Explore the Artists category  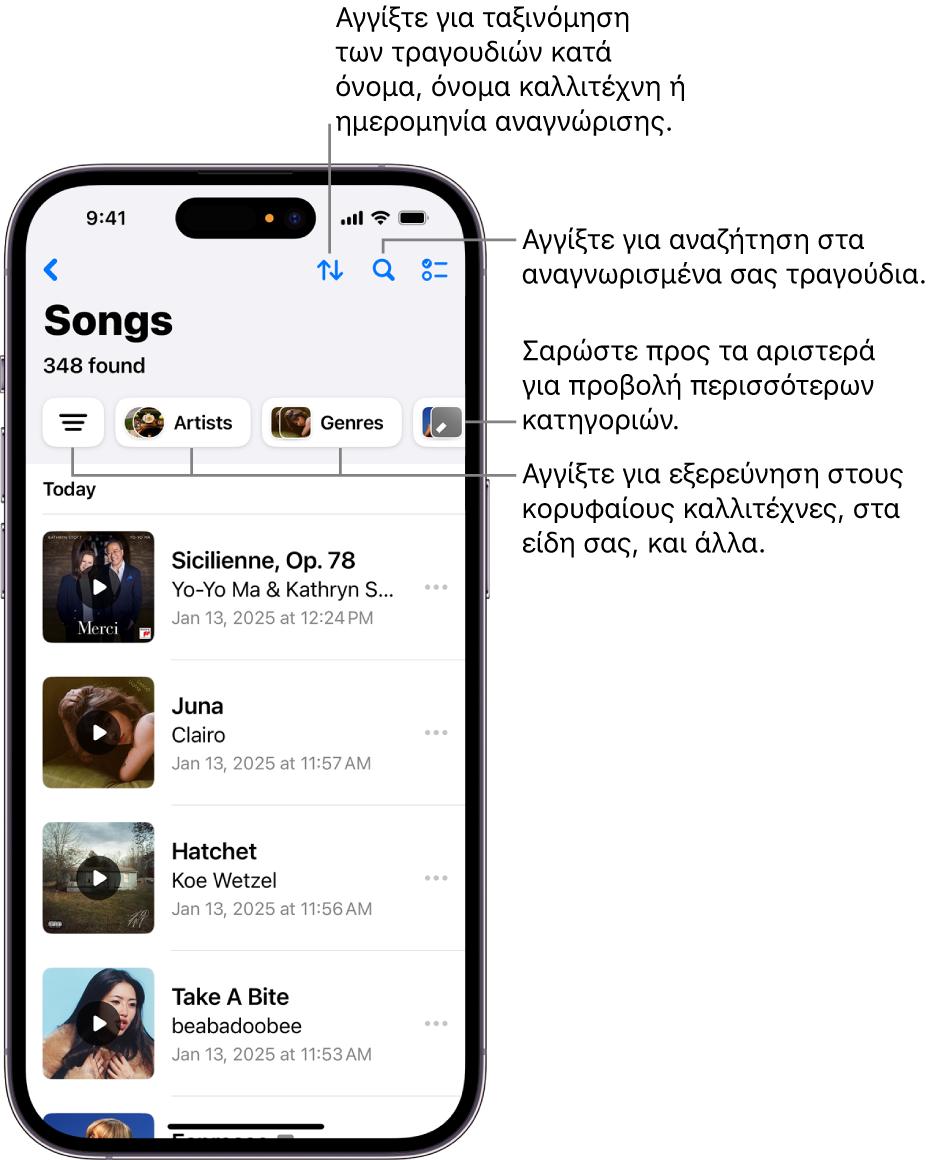(x=183, y=423)
